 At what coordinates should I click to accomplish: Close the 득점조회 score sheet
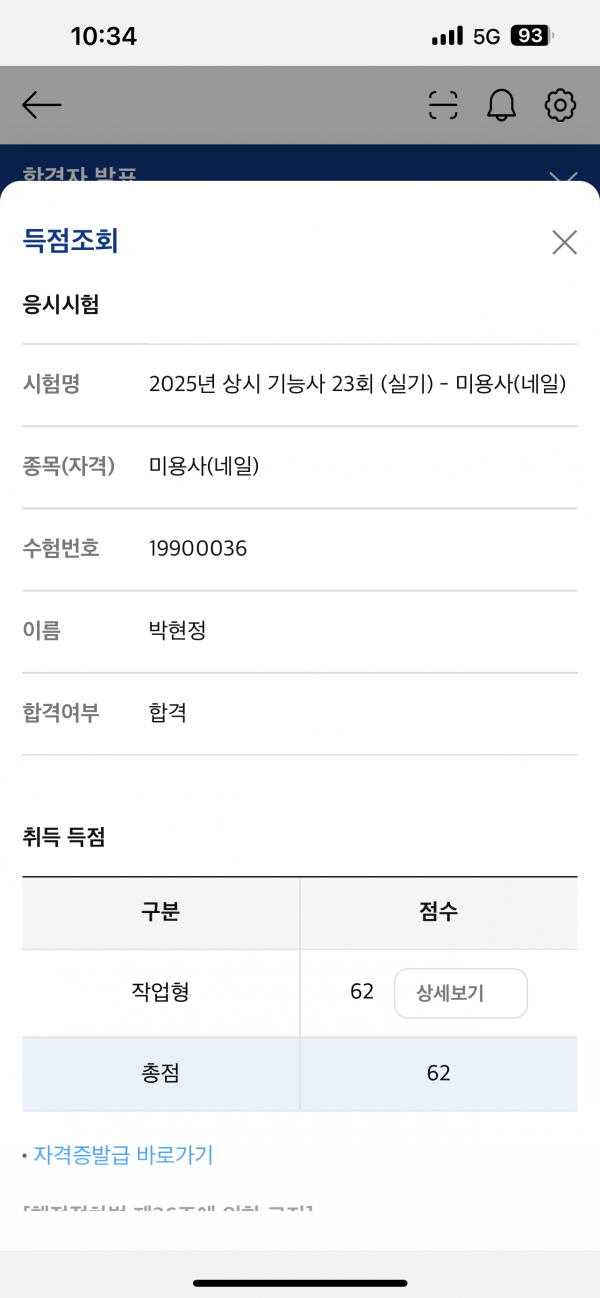[x=564, y=242]
